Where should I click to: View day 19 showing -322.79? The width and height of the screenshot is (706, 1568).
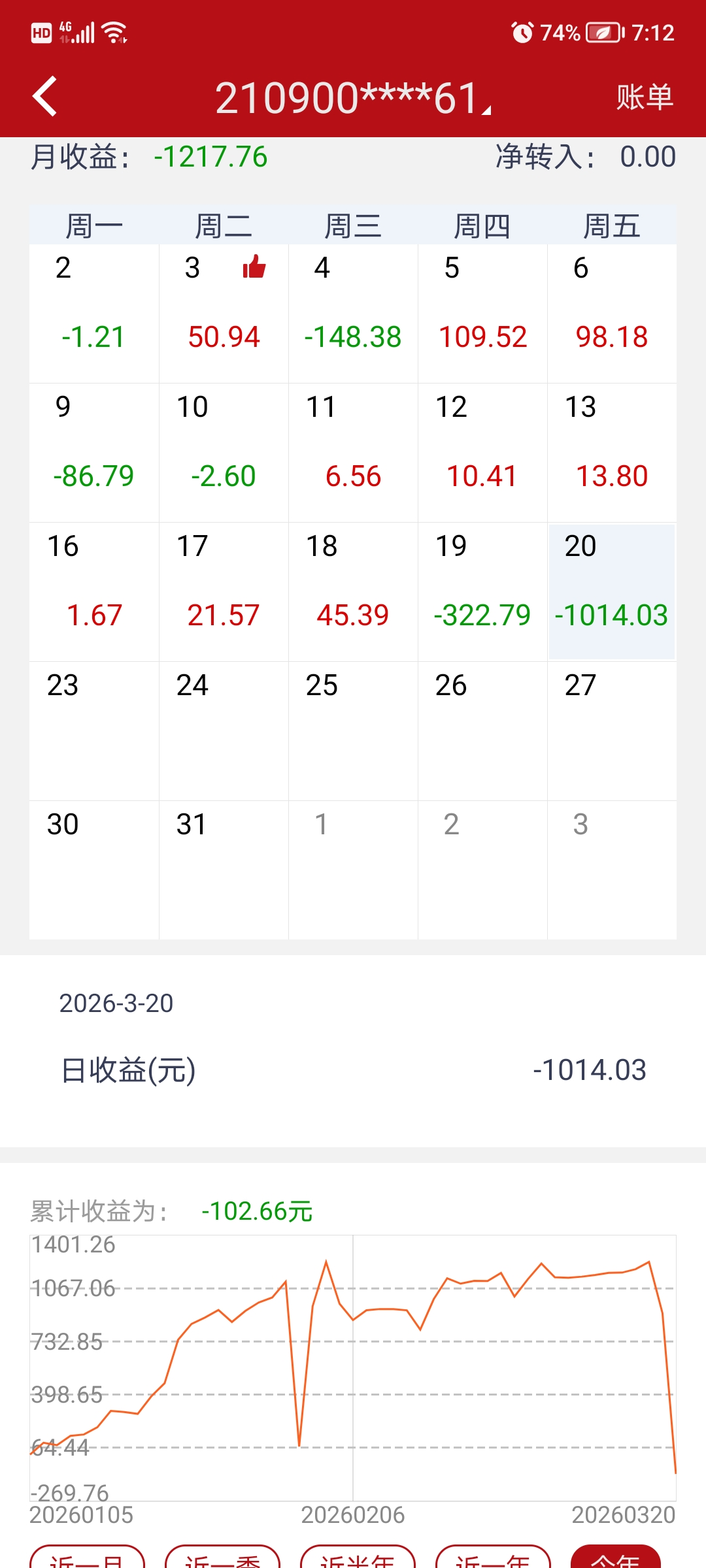[x=482, y=592]
